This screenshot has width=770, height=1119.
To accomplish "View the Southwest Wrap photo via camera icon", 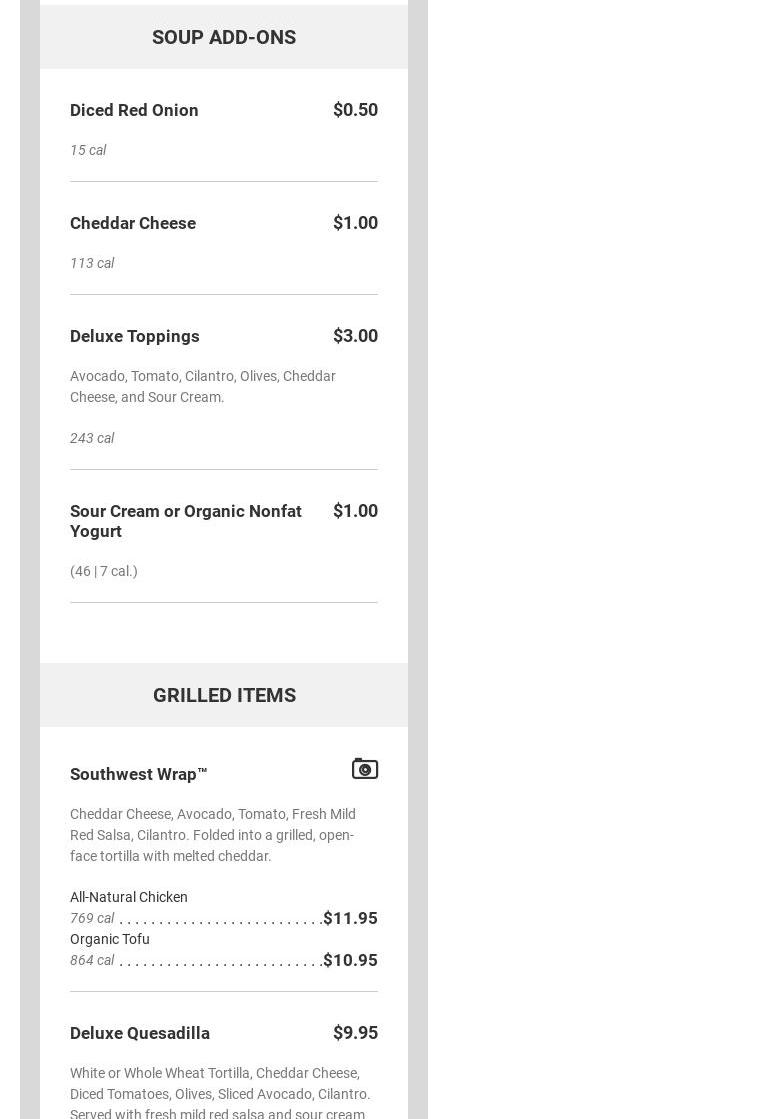I will point(365,768).
